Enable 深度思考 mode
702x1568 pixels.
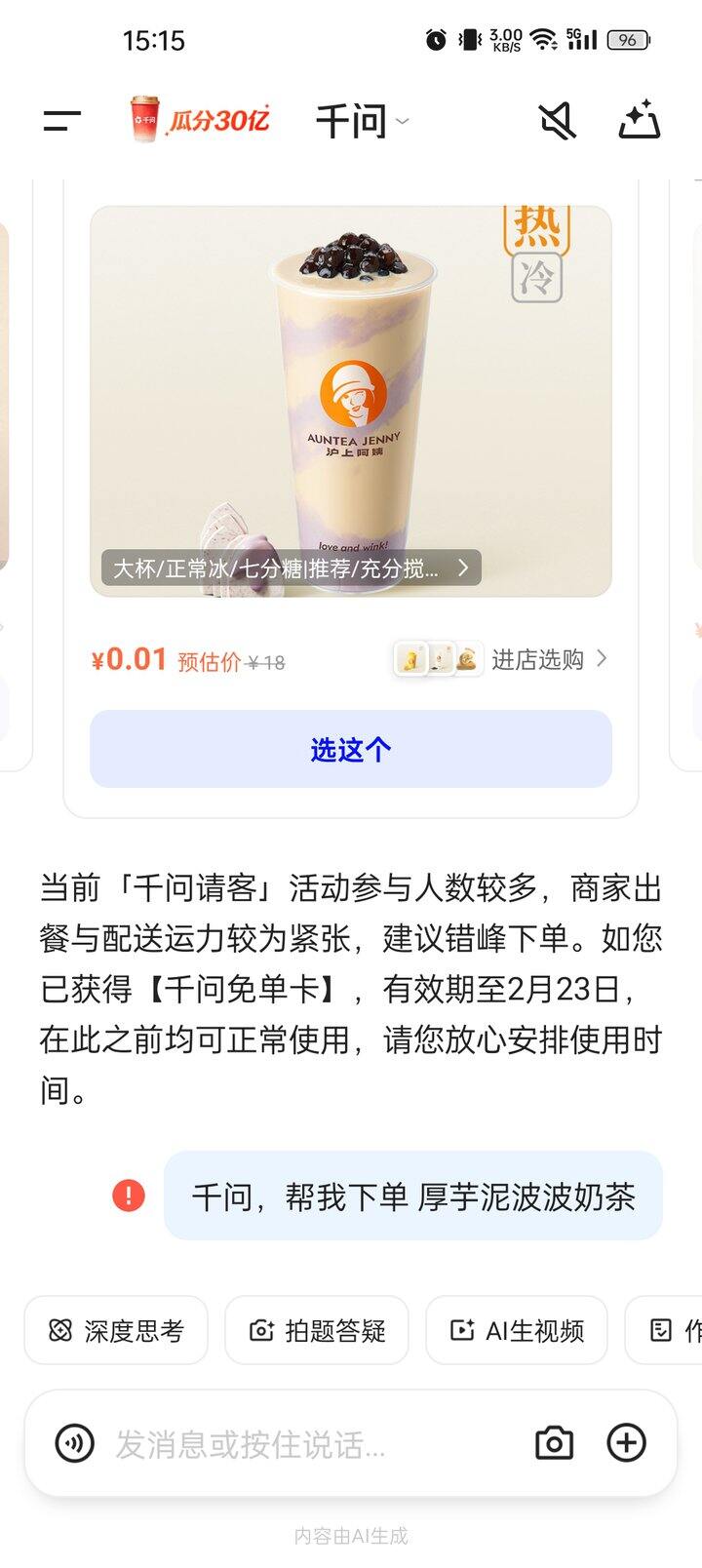116,1330
